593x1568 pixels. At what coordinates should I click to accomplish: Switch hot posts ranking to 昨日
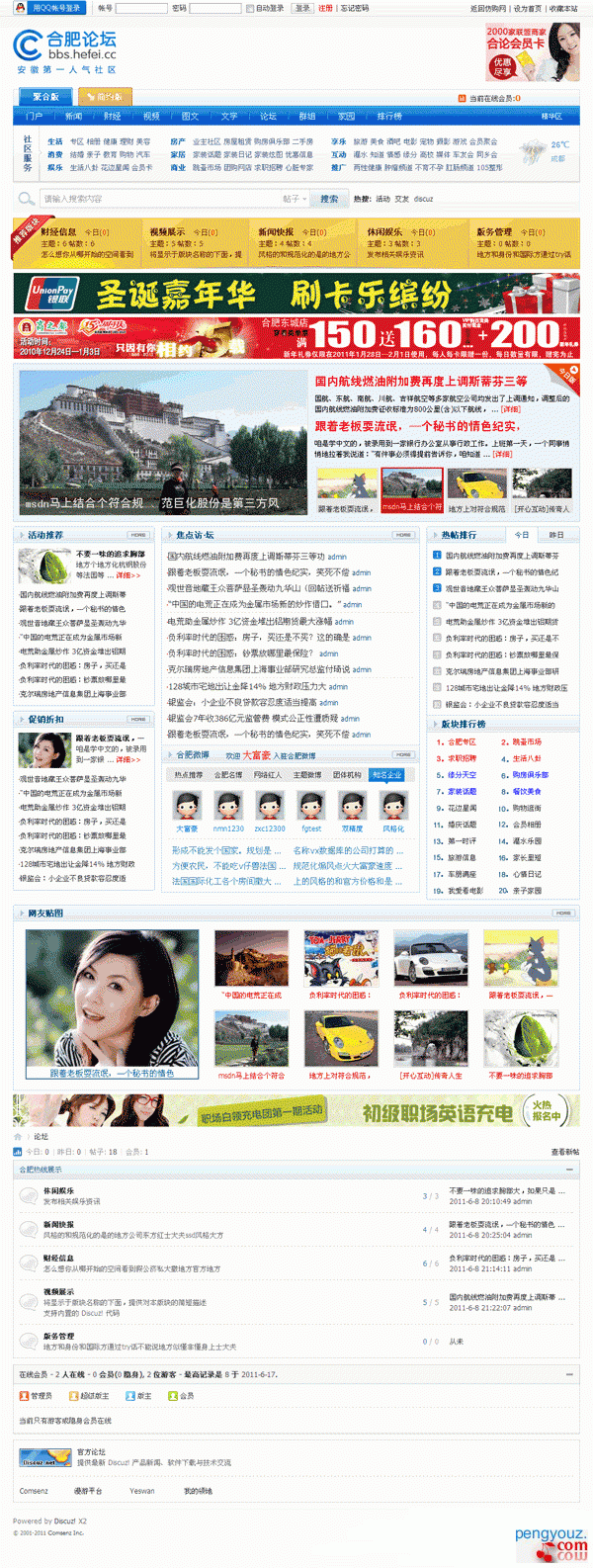tap(556, 535)
